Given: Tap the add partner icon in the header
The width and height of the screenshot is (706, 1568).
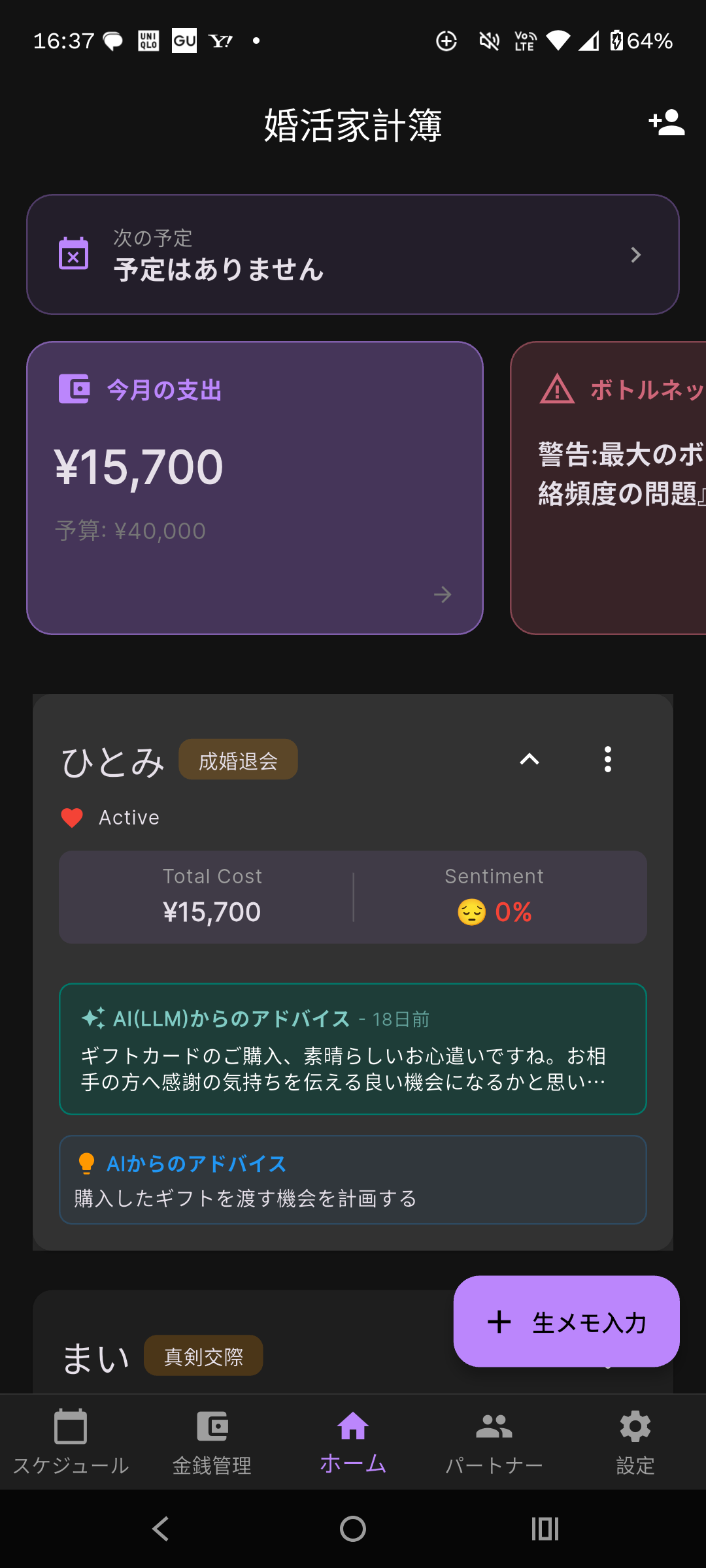Looking at the screenshot, I should [667, 124].
